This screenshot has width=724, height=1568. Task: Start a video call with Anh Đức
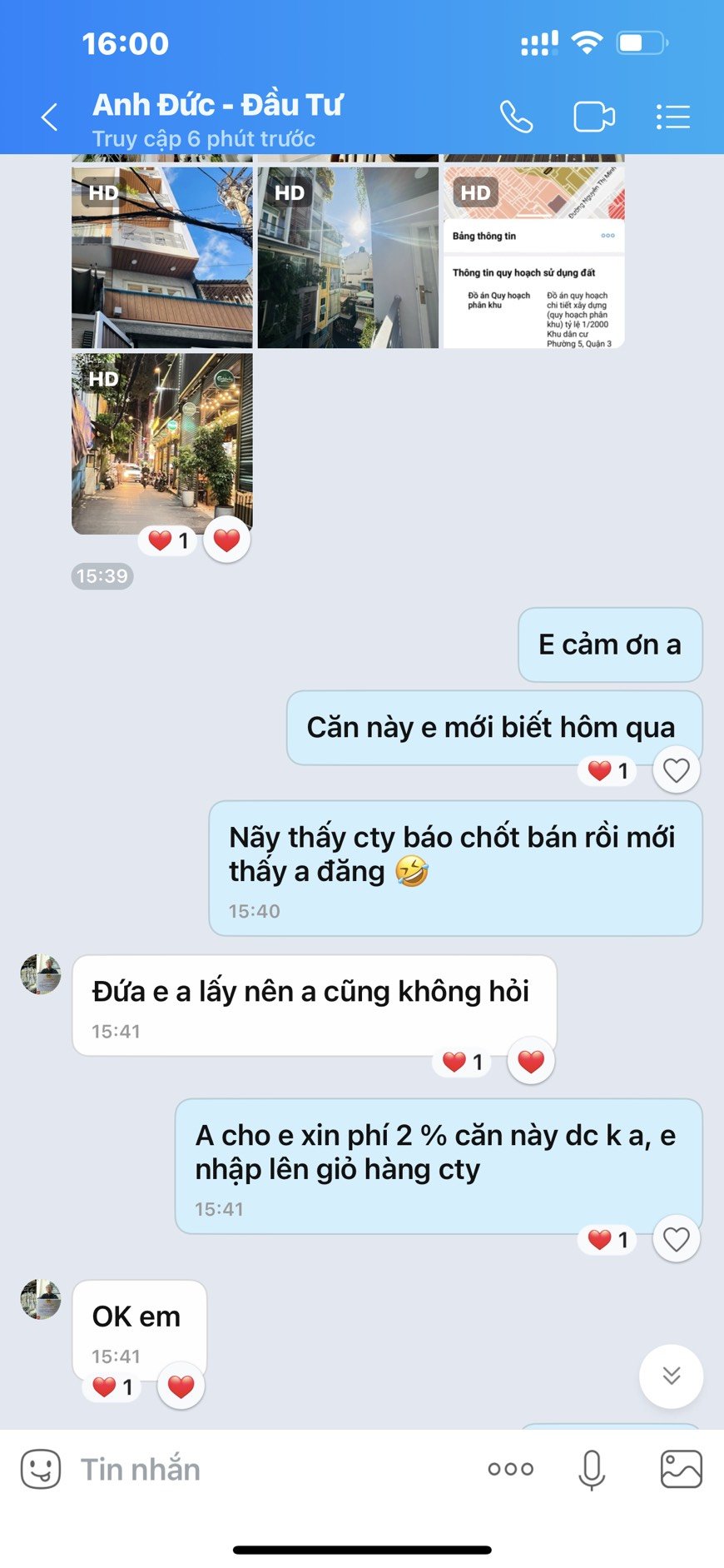594,117
